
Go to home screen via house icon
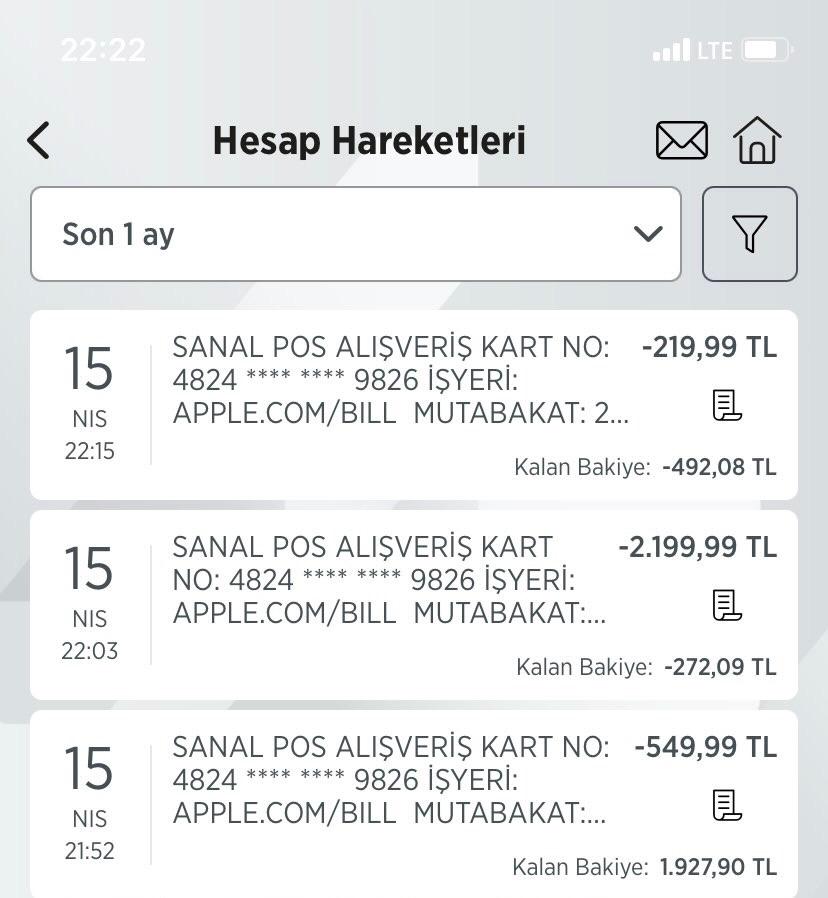(757, 139)
